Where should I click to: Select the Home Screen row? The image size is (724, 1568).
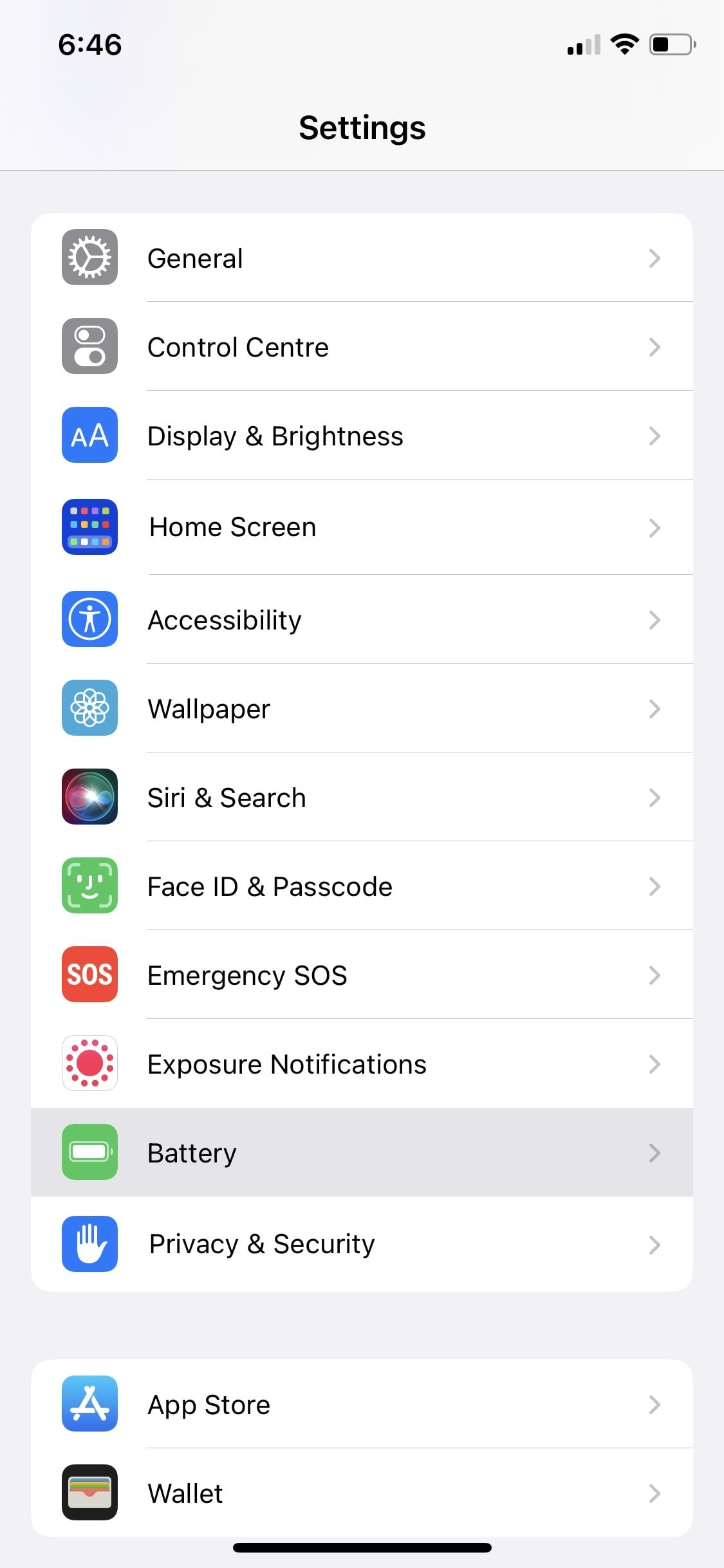pos(362,527)
